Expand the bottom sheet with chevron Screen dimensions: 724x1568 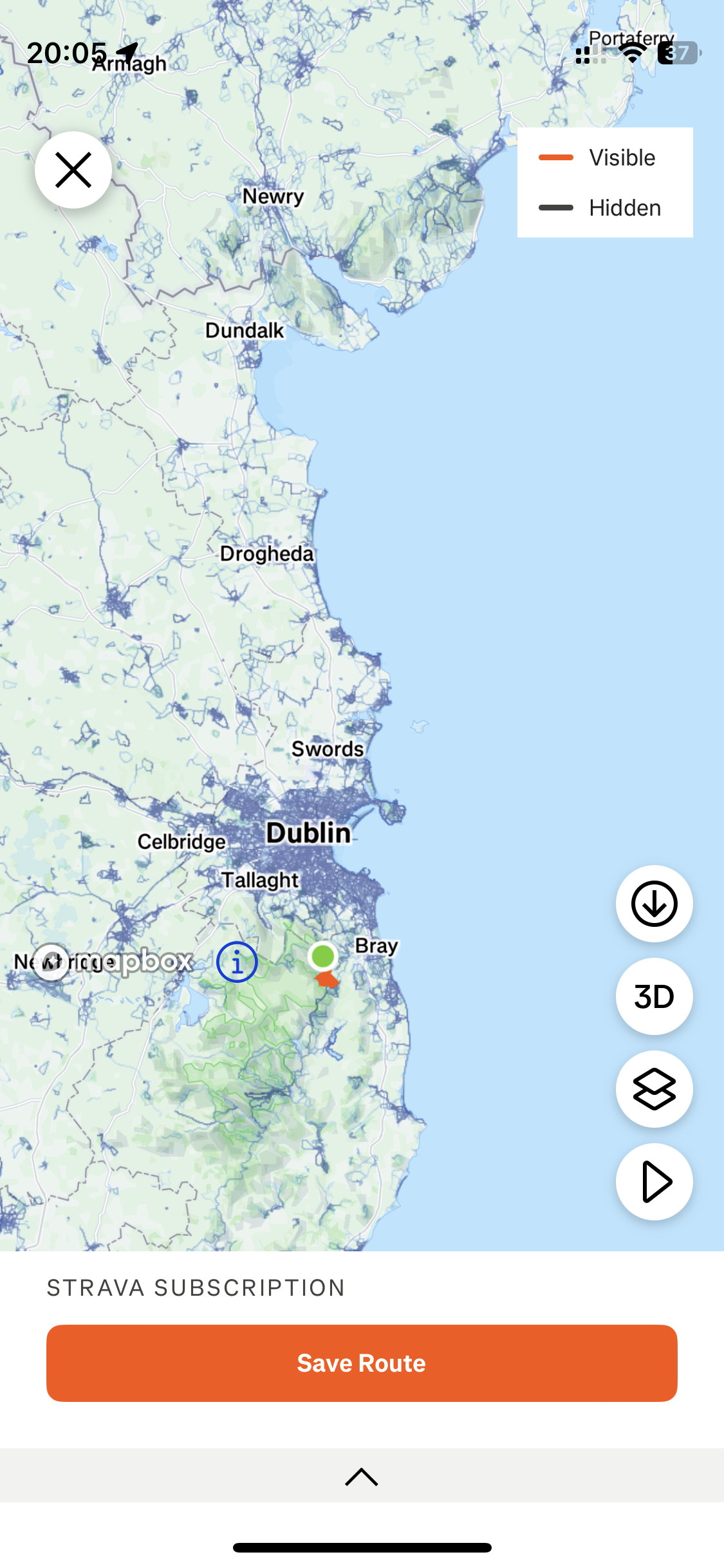(362, 1476)
